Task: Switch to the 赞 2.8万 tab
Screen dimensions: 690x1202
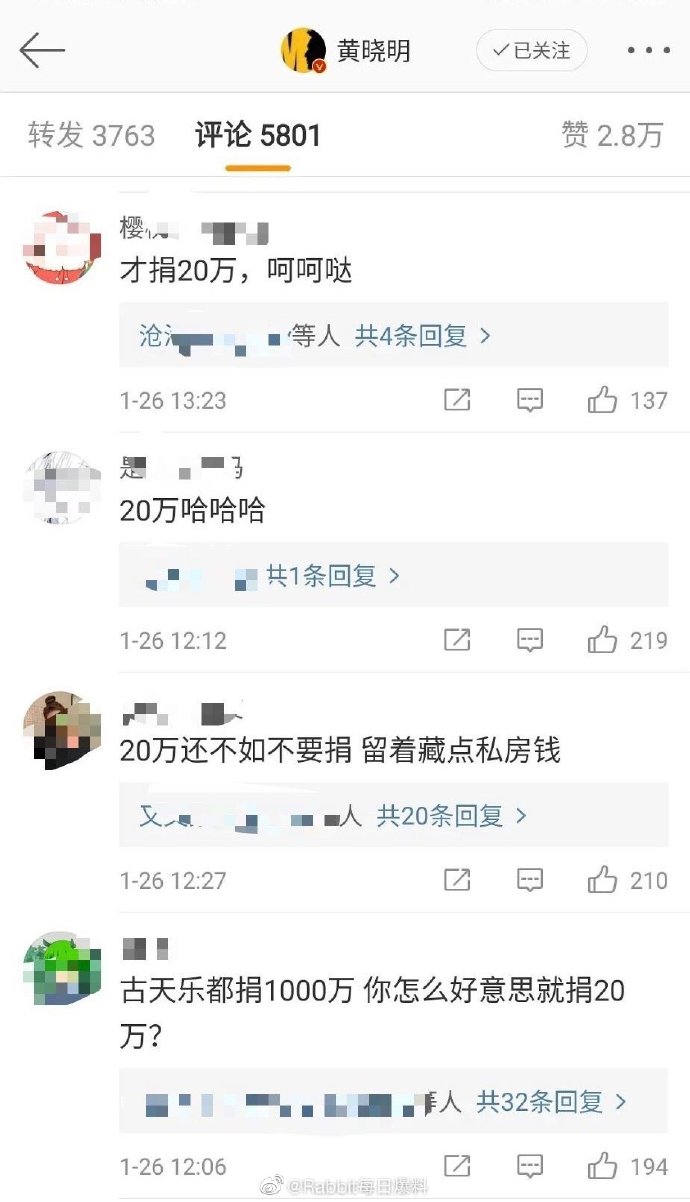Action: pyautogui.click(x=612, y=136)
